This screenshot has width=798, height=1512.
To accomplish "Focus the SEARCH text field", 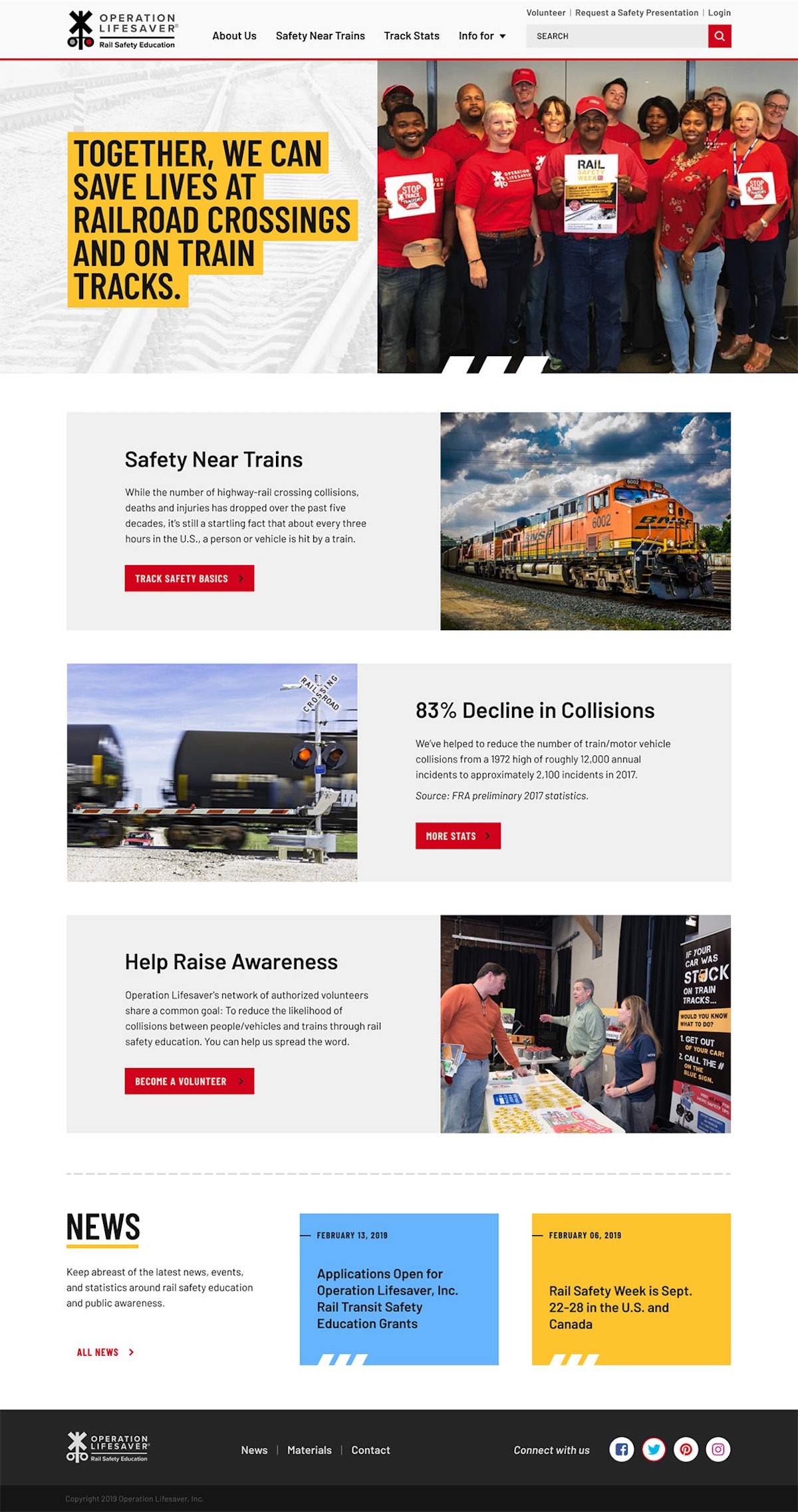I will (x=616, y=36).
